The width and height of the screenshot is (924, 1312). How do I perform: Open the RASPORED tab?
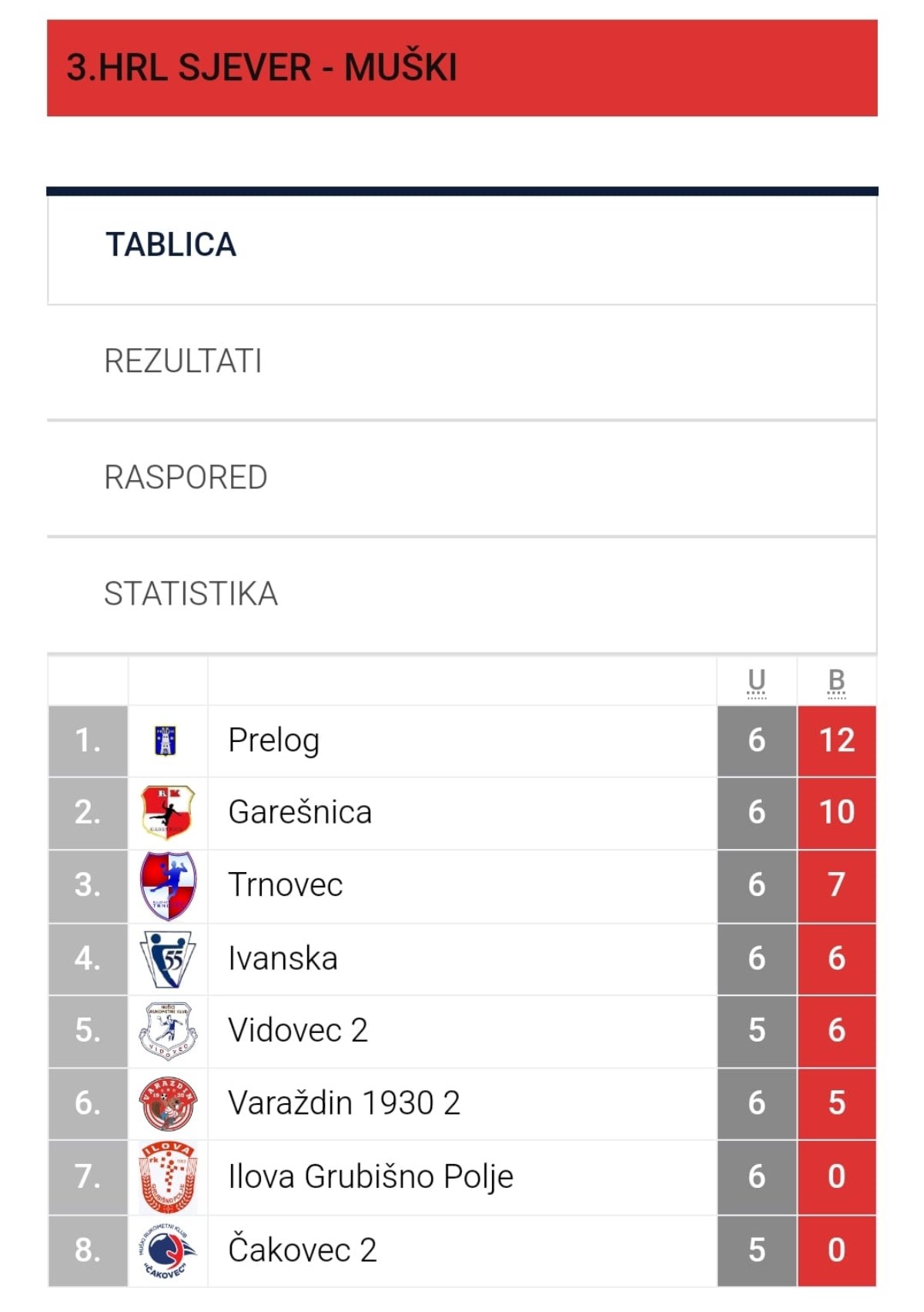(x=186, y=478)
